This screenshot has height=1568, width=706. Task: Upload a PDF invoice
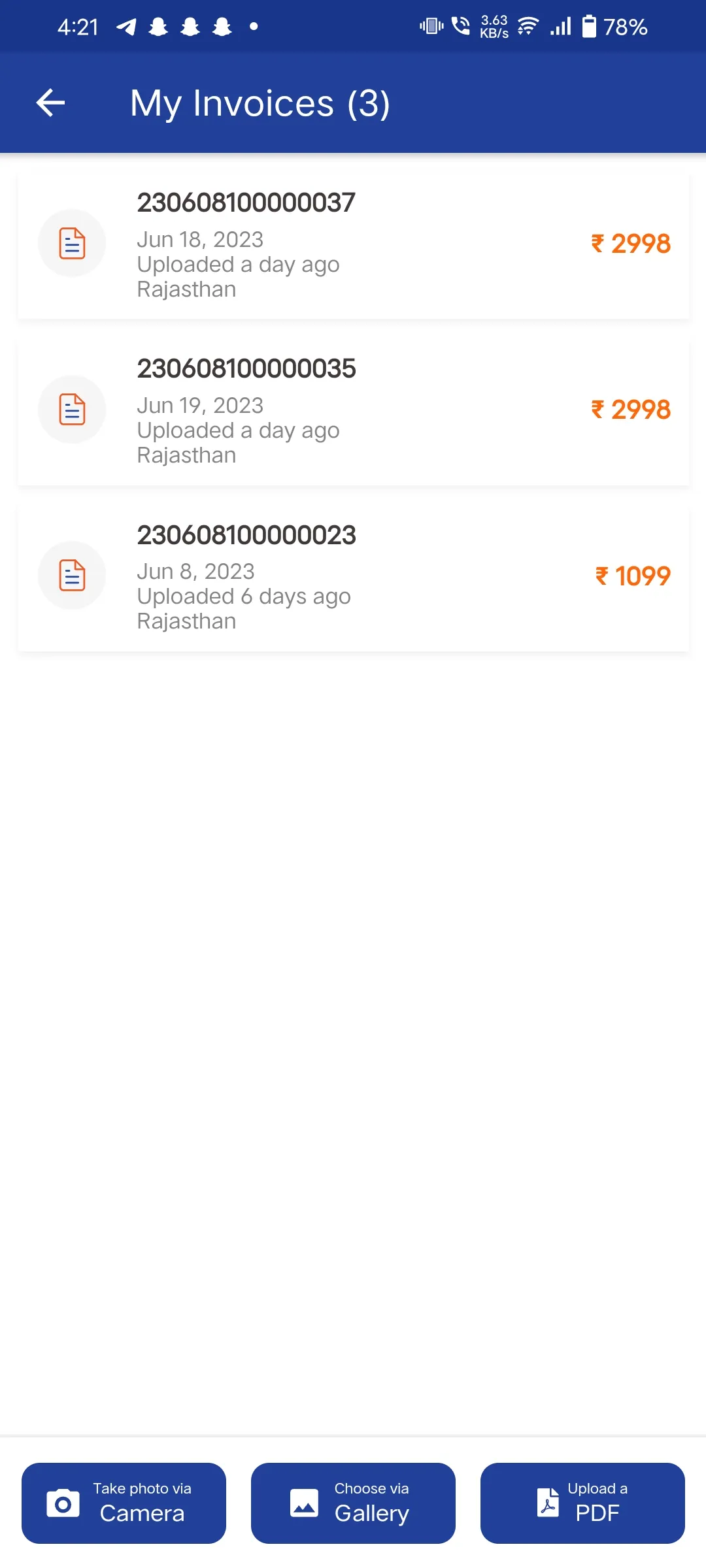pos(582,1503)
